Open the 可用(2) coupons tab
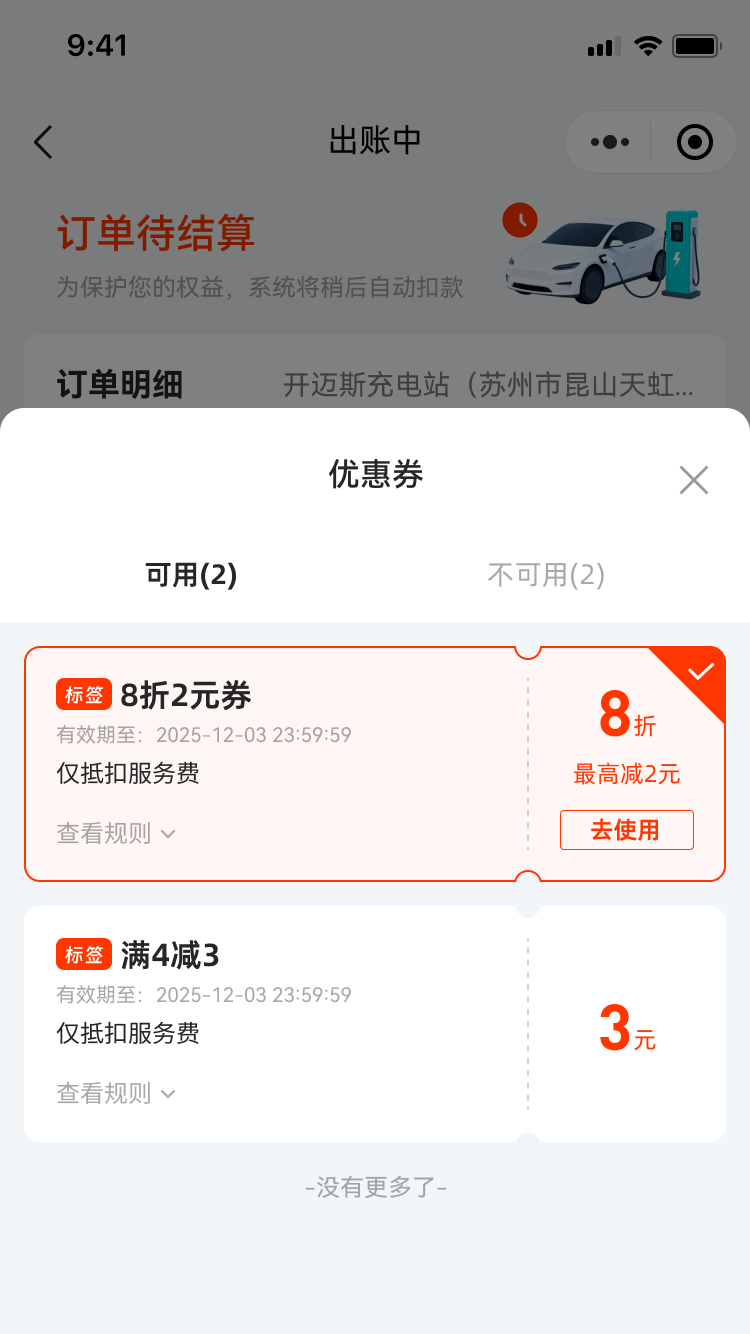Image resolution: width=750 pixels, height=1334 pixels. click(x=189, y=575)
